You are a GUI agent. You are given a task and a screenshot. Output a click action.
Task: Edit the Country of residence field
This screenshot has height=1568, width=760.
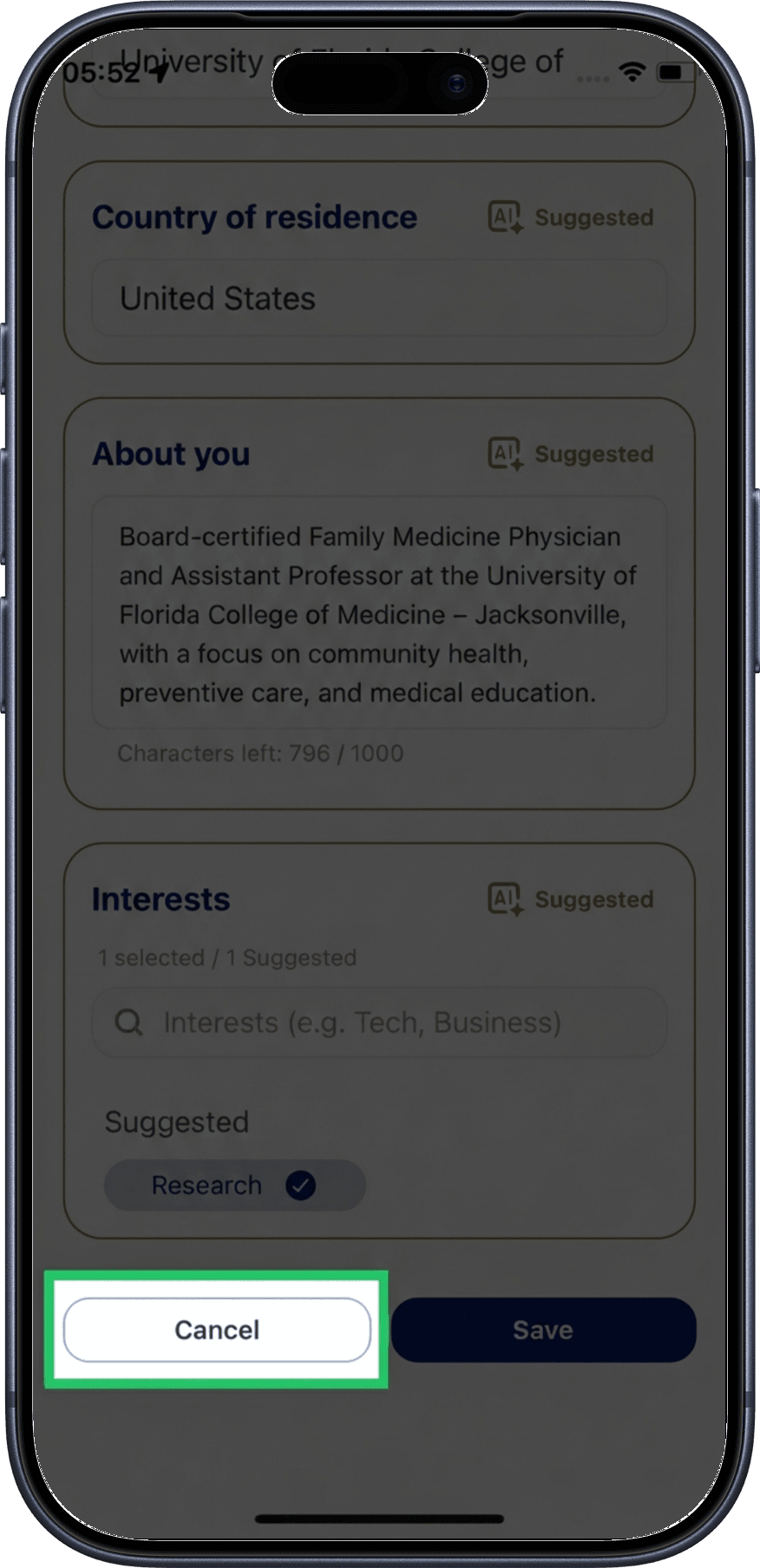pos(378,298)
